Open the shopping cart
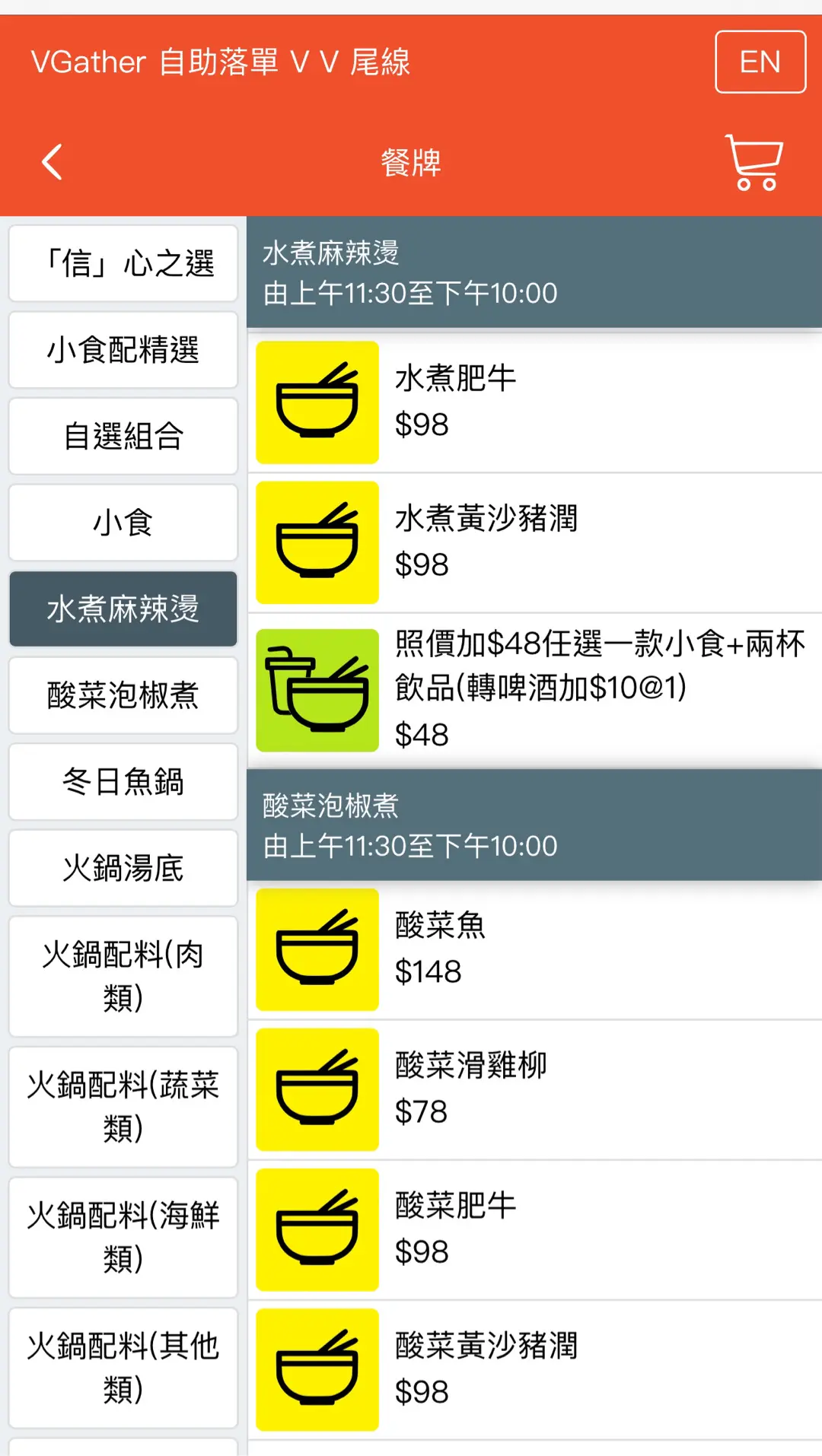Image resolution: width=822 pixels, height=1456 pixels. (x=753, y=162)
